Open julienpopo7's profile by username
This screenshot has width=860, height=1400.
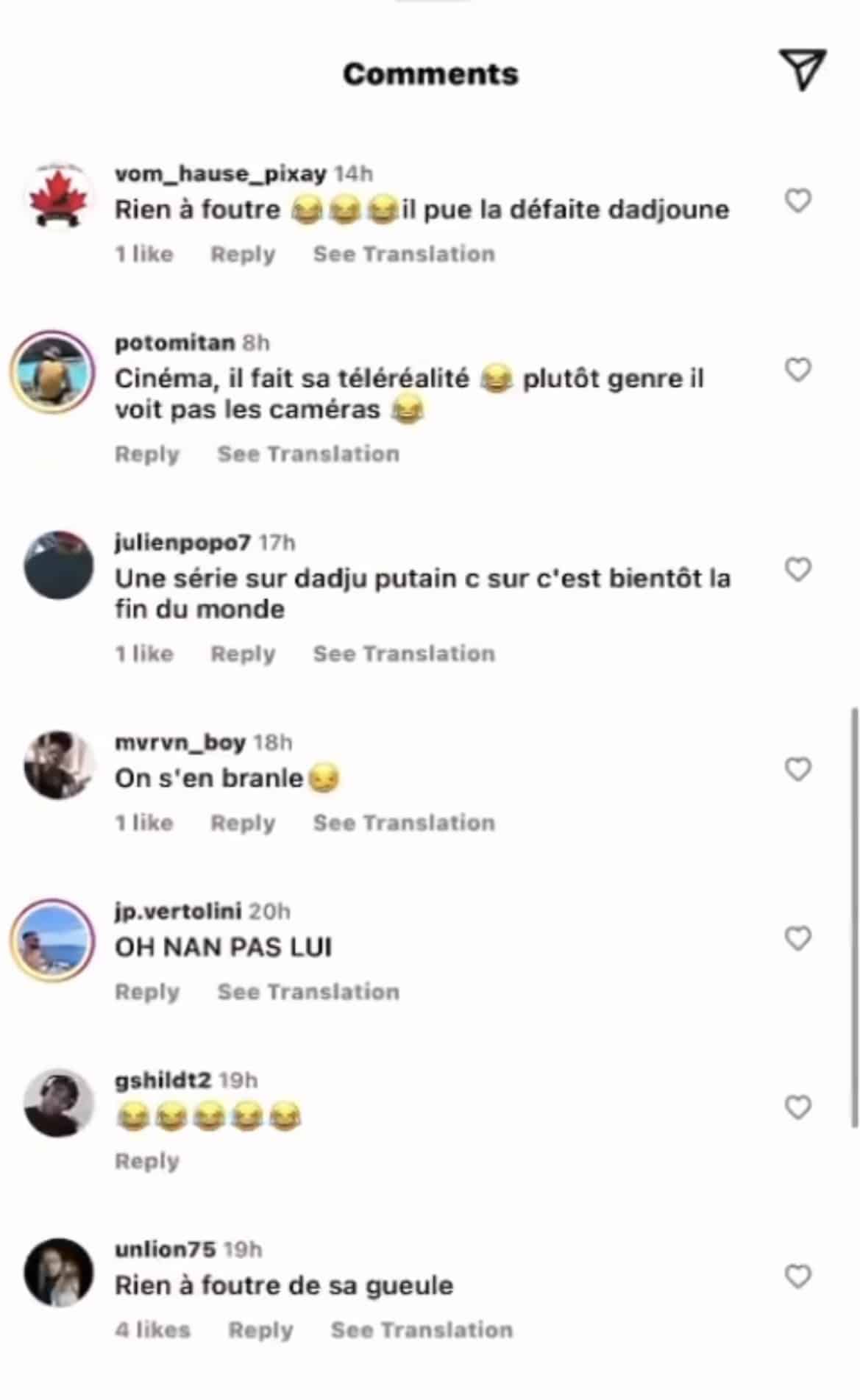point(182,543)
